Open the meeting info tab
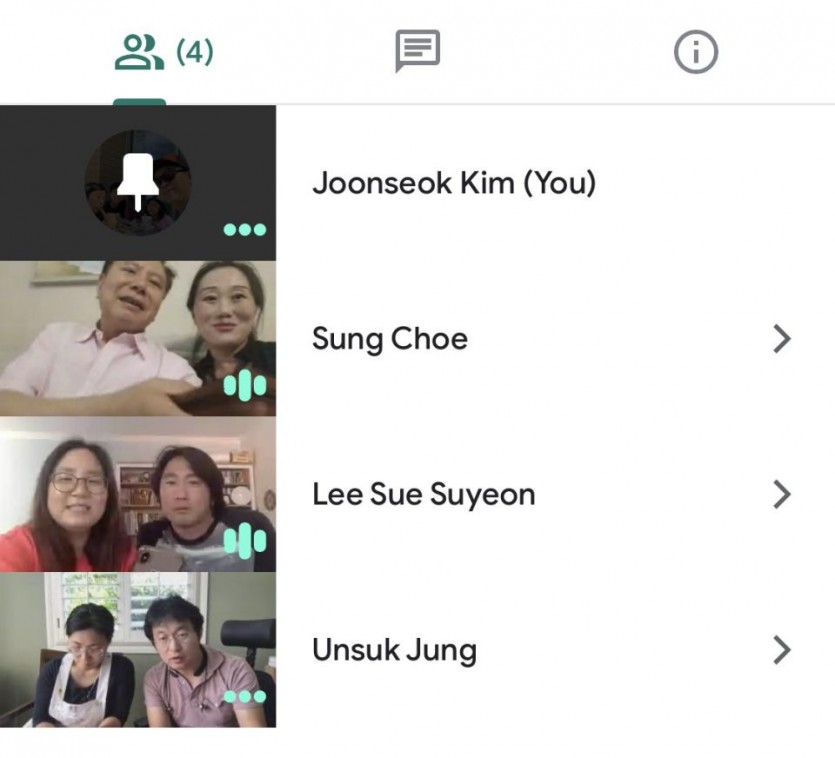Screen dimensions: 835x758 (696, 52)
